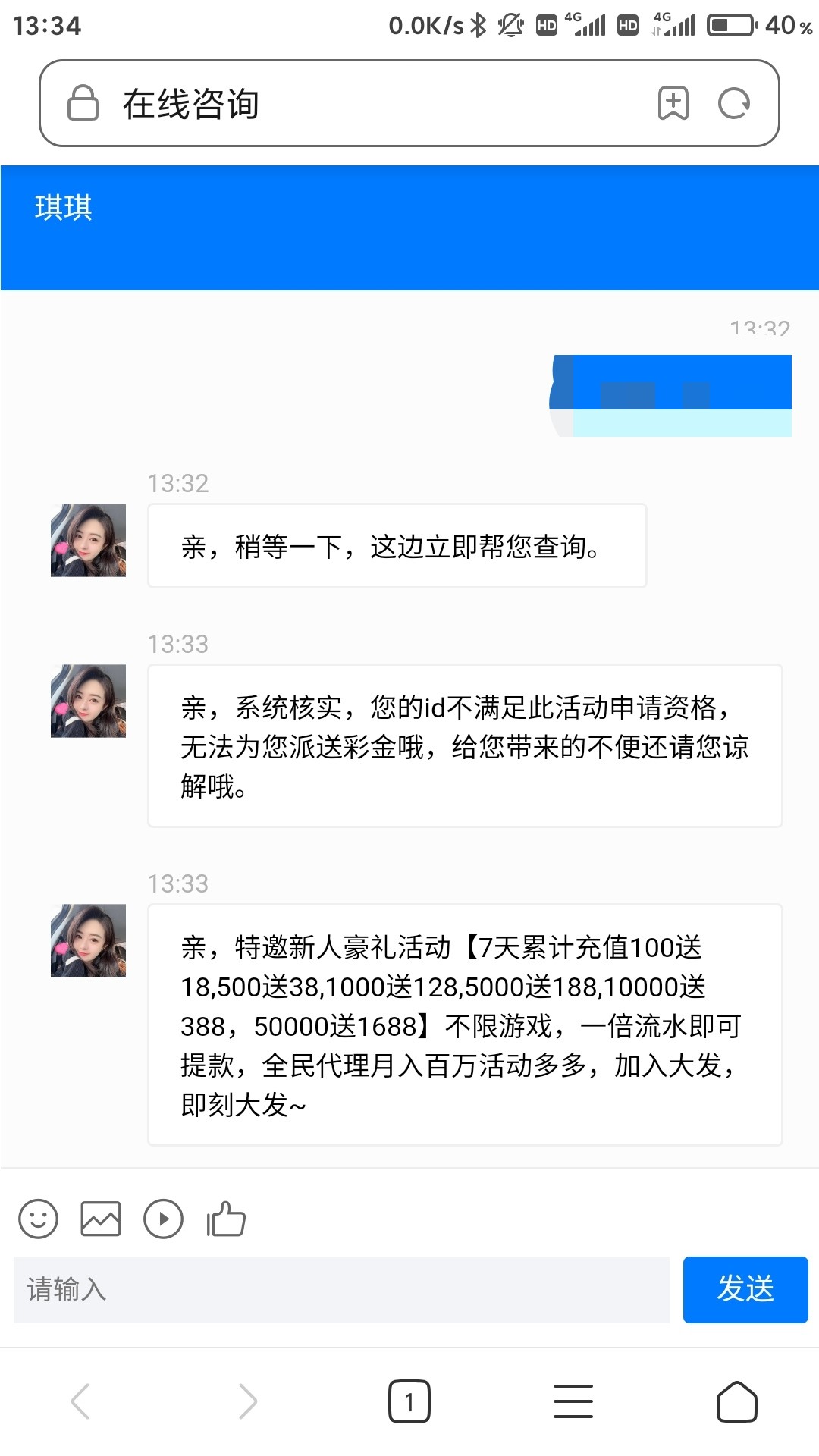Go forward in the browser
The width and height of the screenshot is (819, 1456).
click(247, 1401)
